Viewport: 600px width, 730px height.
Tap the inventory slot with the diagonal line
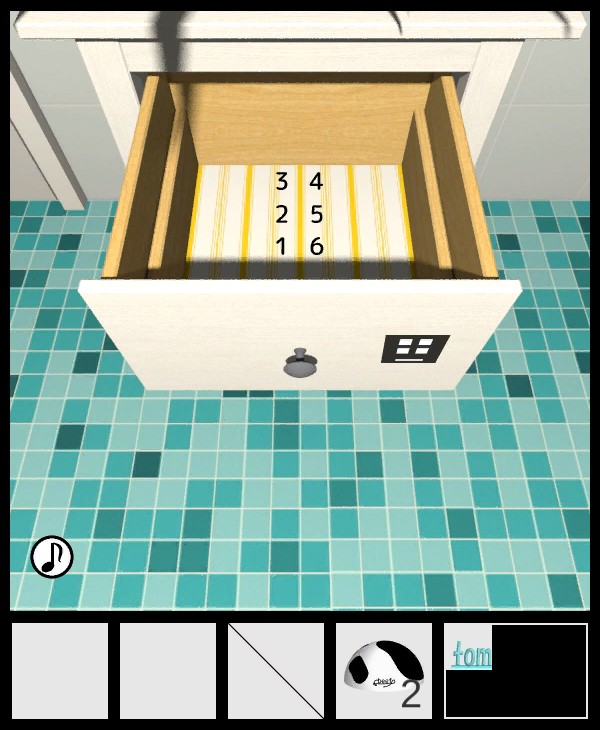276,671
